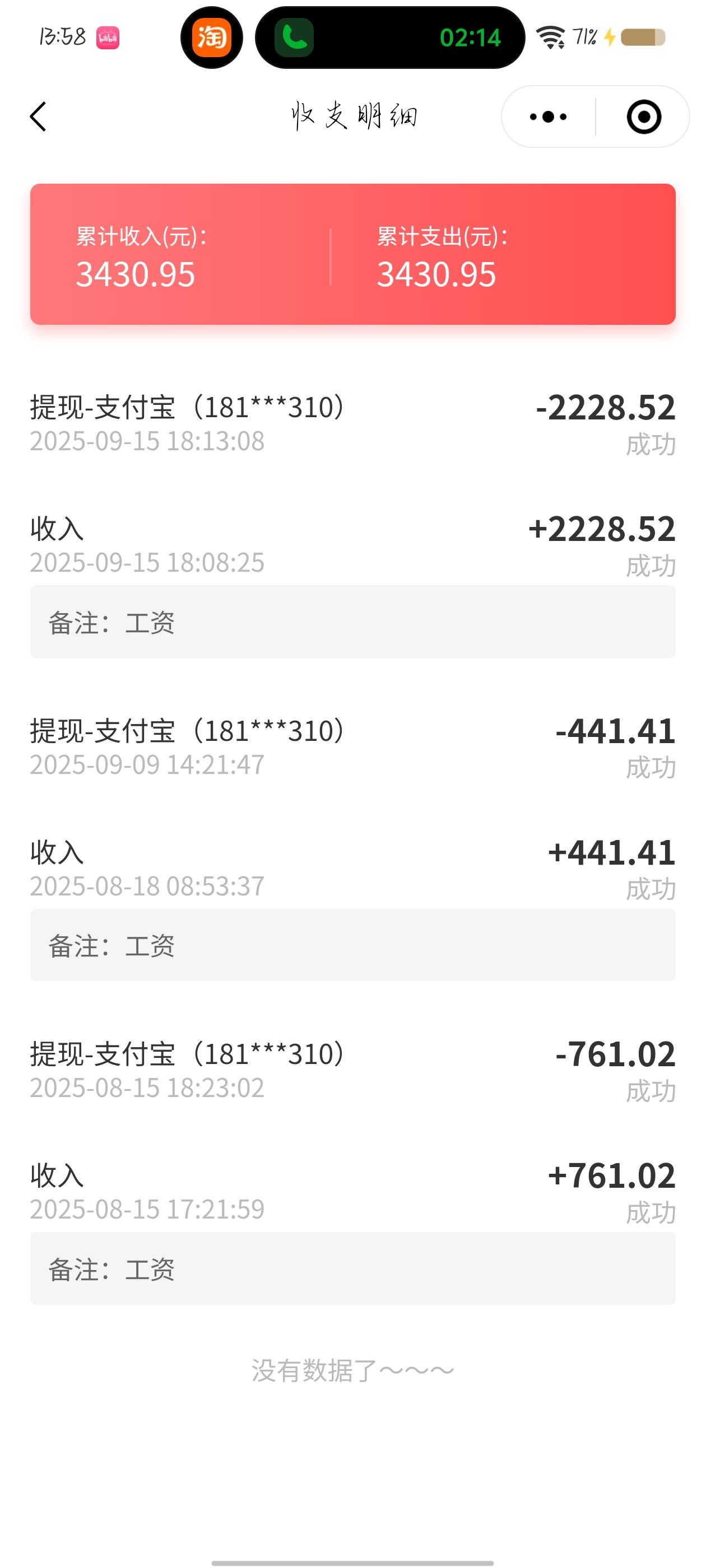Screen dimensions: 706x1568
Task: Go back from the 收支明细 page
Action: 38,116
